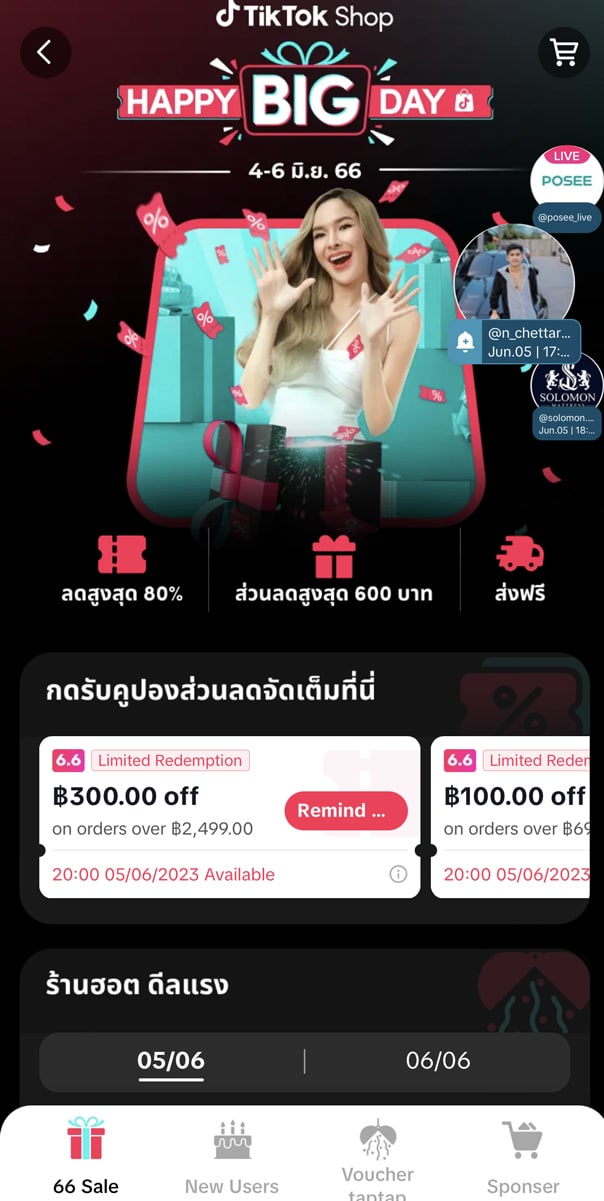Screen dimensions: 604x1201
Task: Switch to the 06/06 date tab
Action: coord(437,1061)
